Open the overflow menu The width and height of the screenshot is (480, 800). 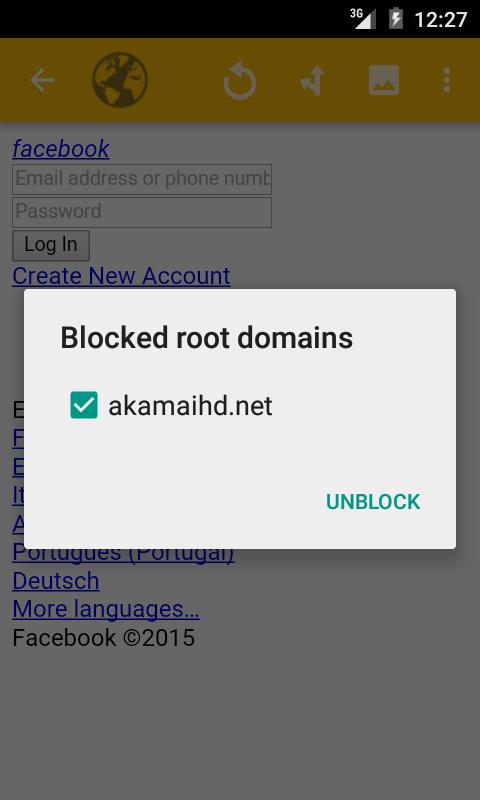(x=447, y=80)
